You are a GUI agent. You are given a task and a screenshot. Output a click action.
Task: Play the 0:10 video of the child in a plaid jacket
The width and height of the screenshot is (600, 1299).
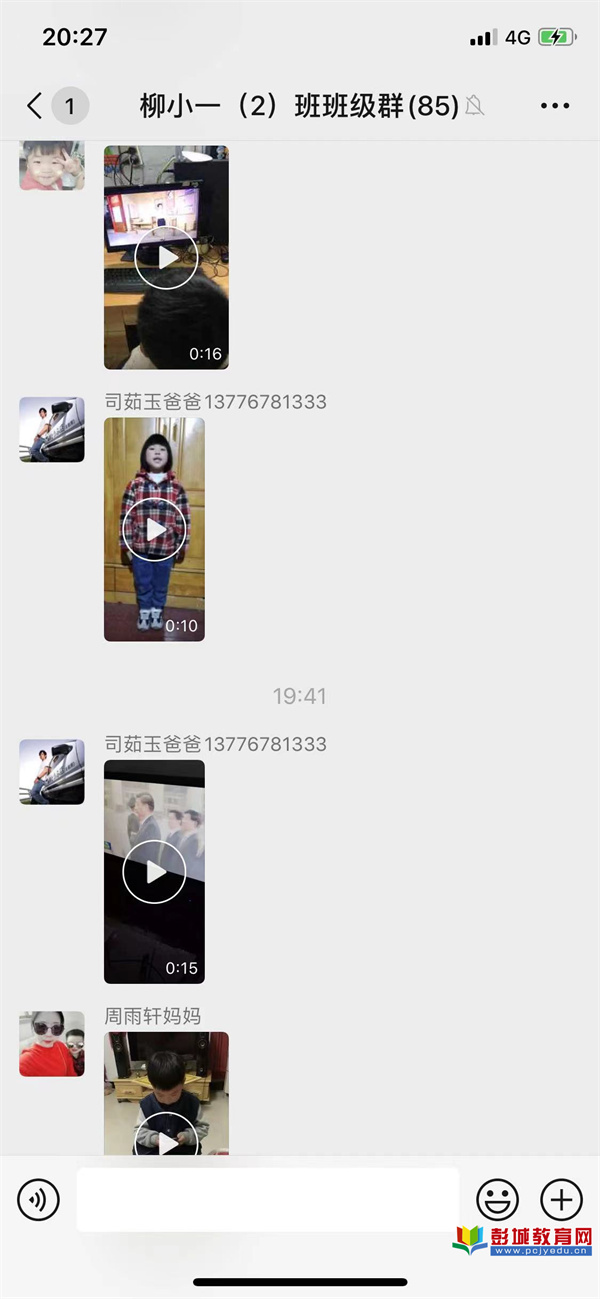[154, 529]
